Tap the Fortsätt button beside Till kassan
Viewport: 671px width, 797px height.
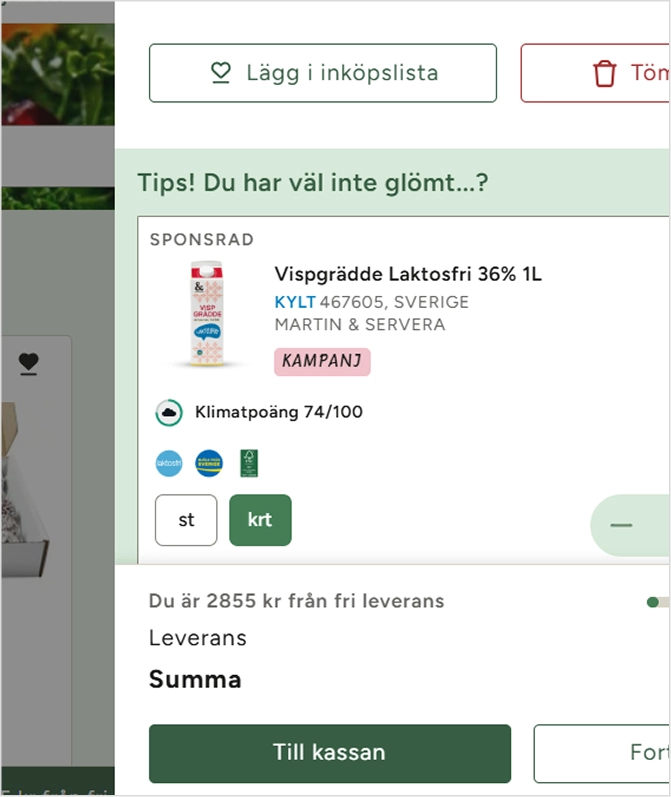602,753
